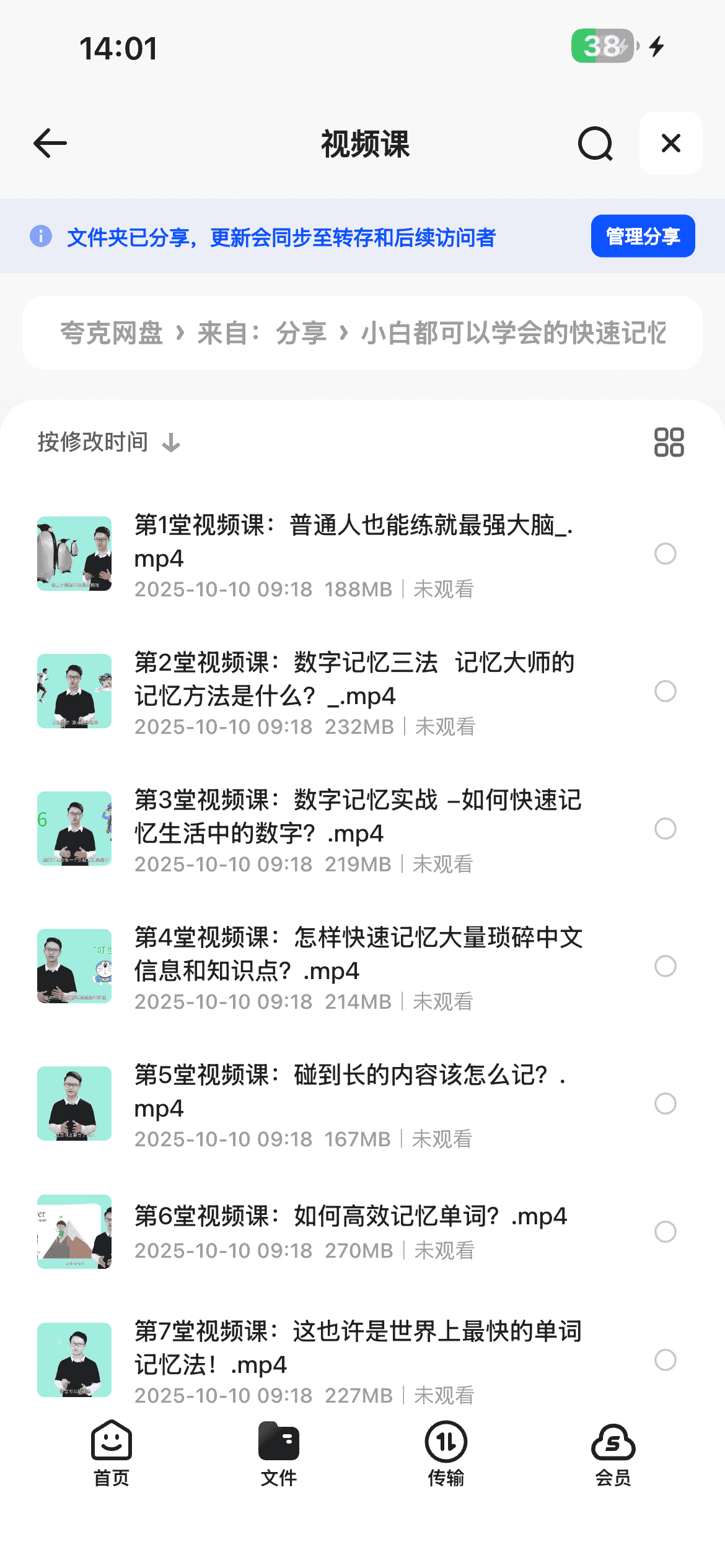Tap the thumbnail of 第6堂视频课
Screen dimensions: 725x1568
point(74,1232)
